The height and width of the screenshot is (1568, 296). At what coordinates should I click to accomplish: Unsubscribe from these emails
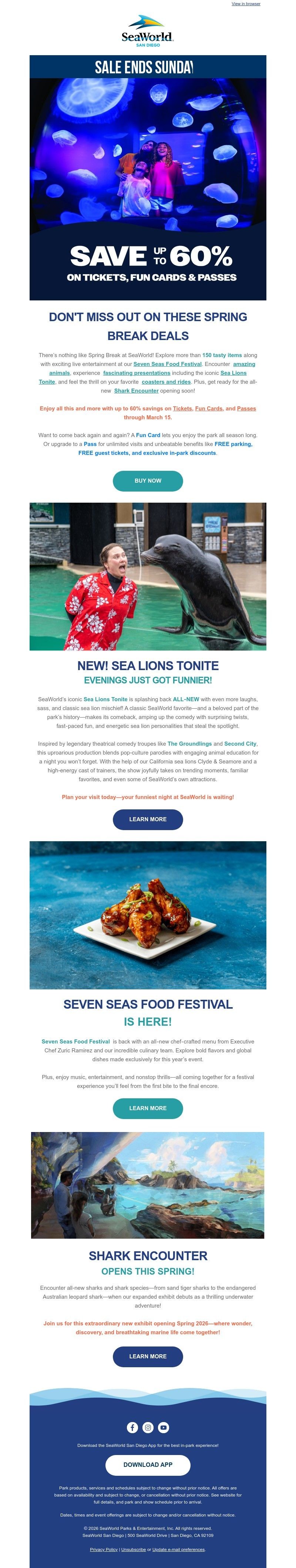[133, 1549]
